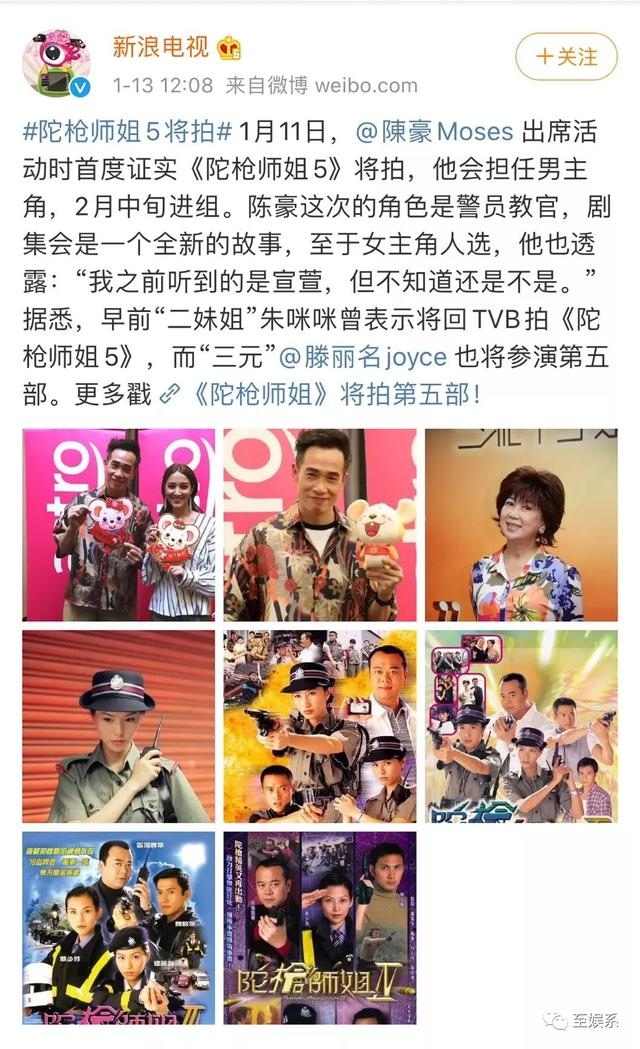Open the #陀枪师姐5将拍# hashtag topic
The image size is (640, 1049).
coord(127,132)
